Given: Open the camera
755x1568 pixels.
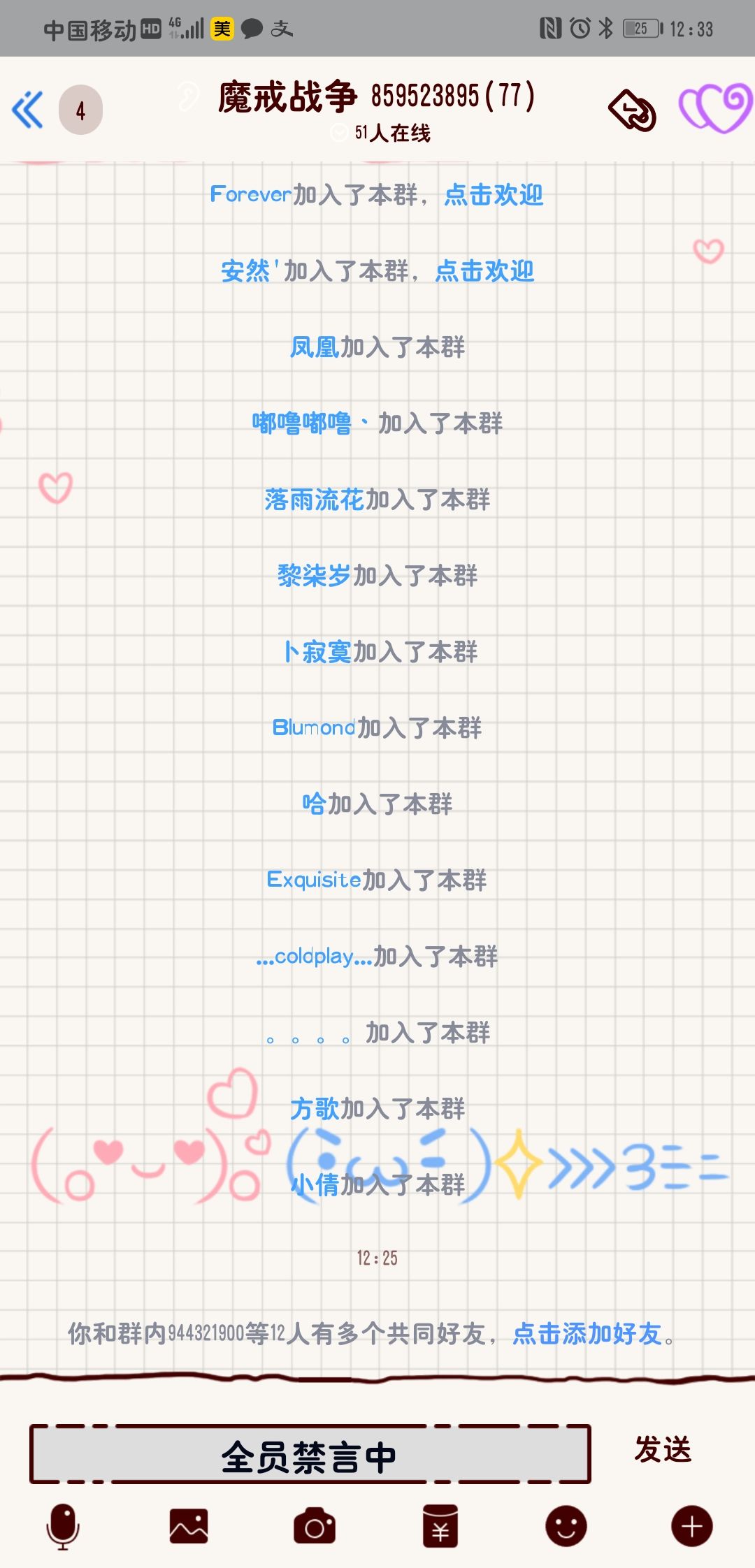Looking at the screenshot, I should pyautogui.click(x=315, y=1526).
